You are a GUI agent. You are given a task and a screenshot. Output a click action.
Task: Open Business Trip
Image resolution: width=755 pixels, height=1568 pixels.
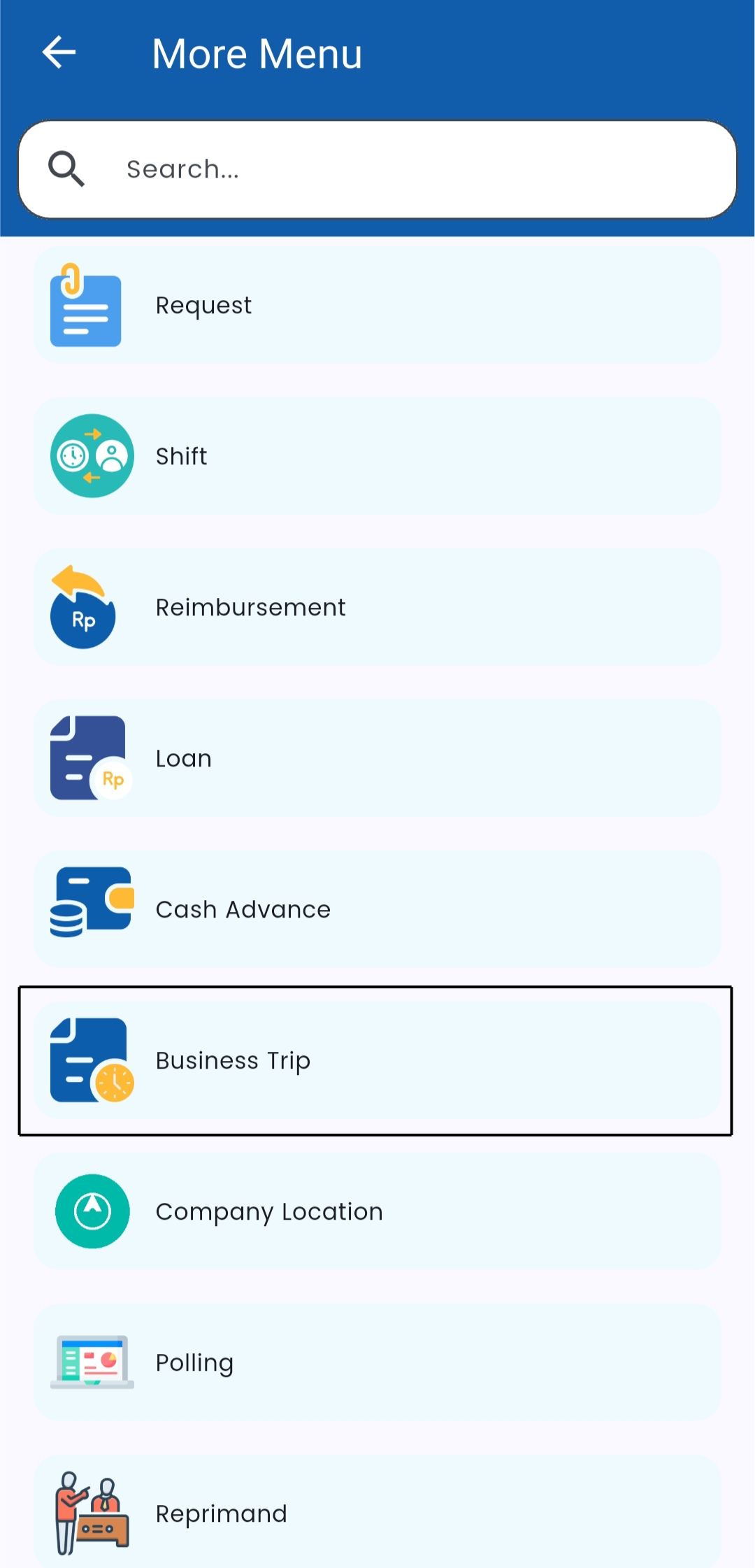coord(377,1060)
